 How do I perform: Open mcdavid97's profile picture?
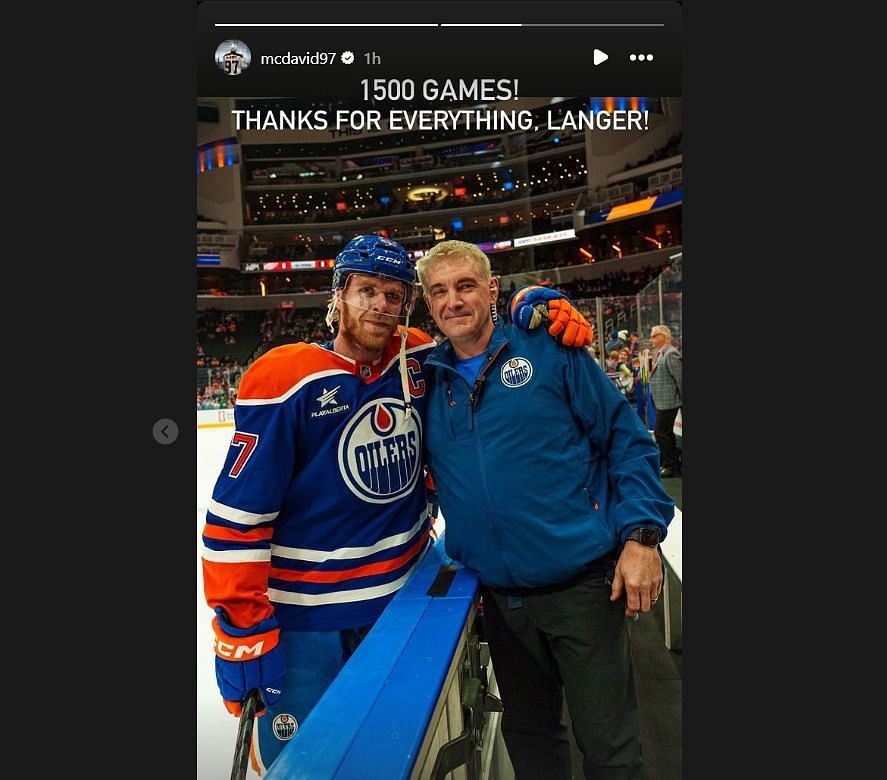pyautogui.click(x=233, y=58)
